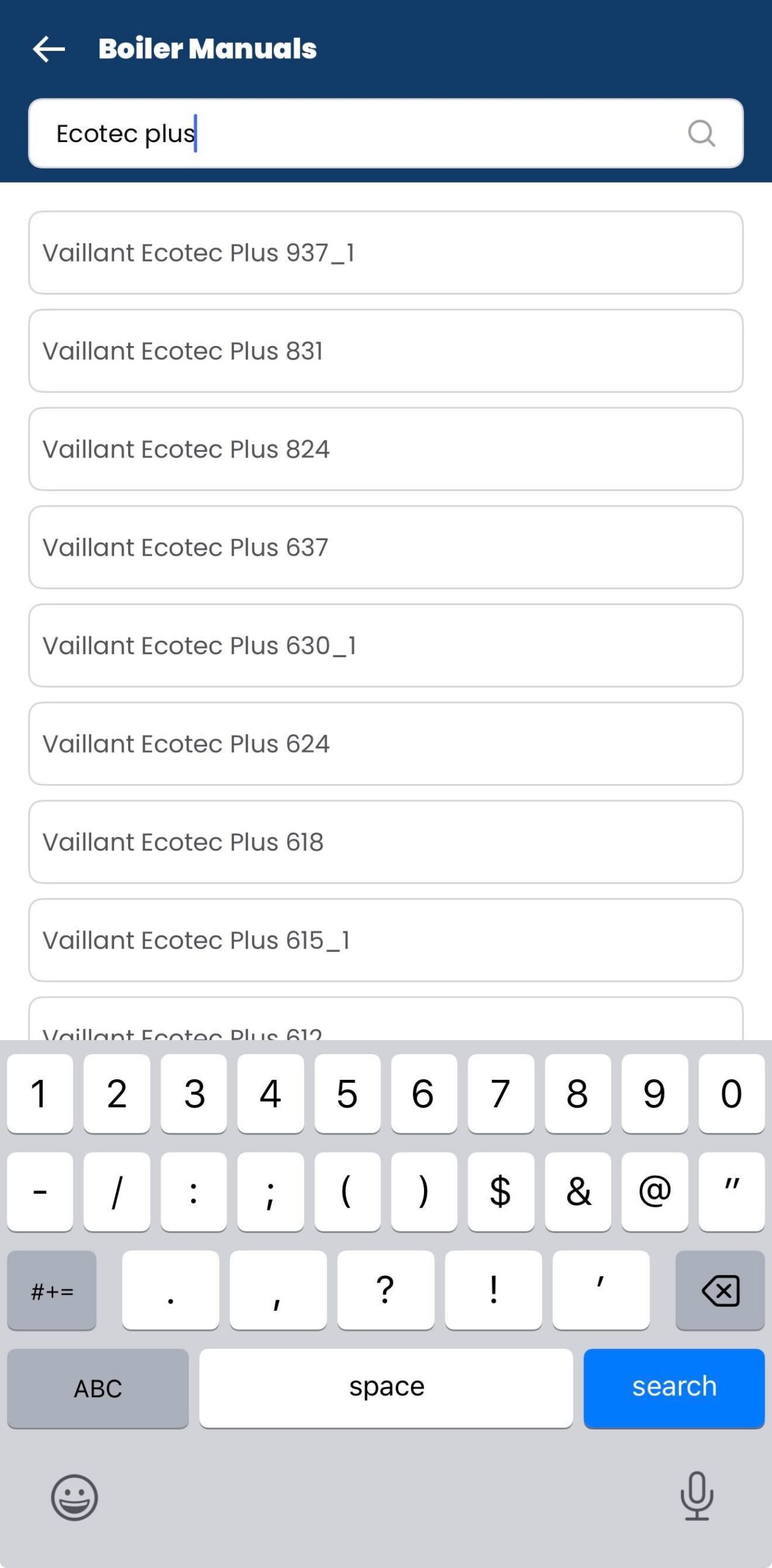Choose Vaillant Ecotec Plus 630_1
The image size is (772, 1568).
385,645
